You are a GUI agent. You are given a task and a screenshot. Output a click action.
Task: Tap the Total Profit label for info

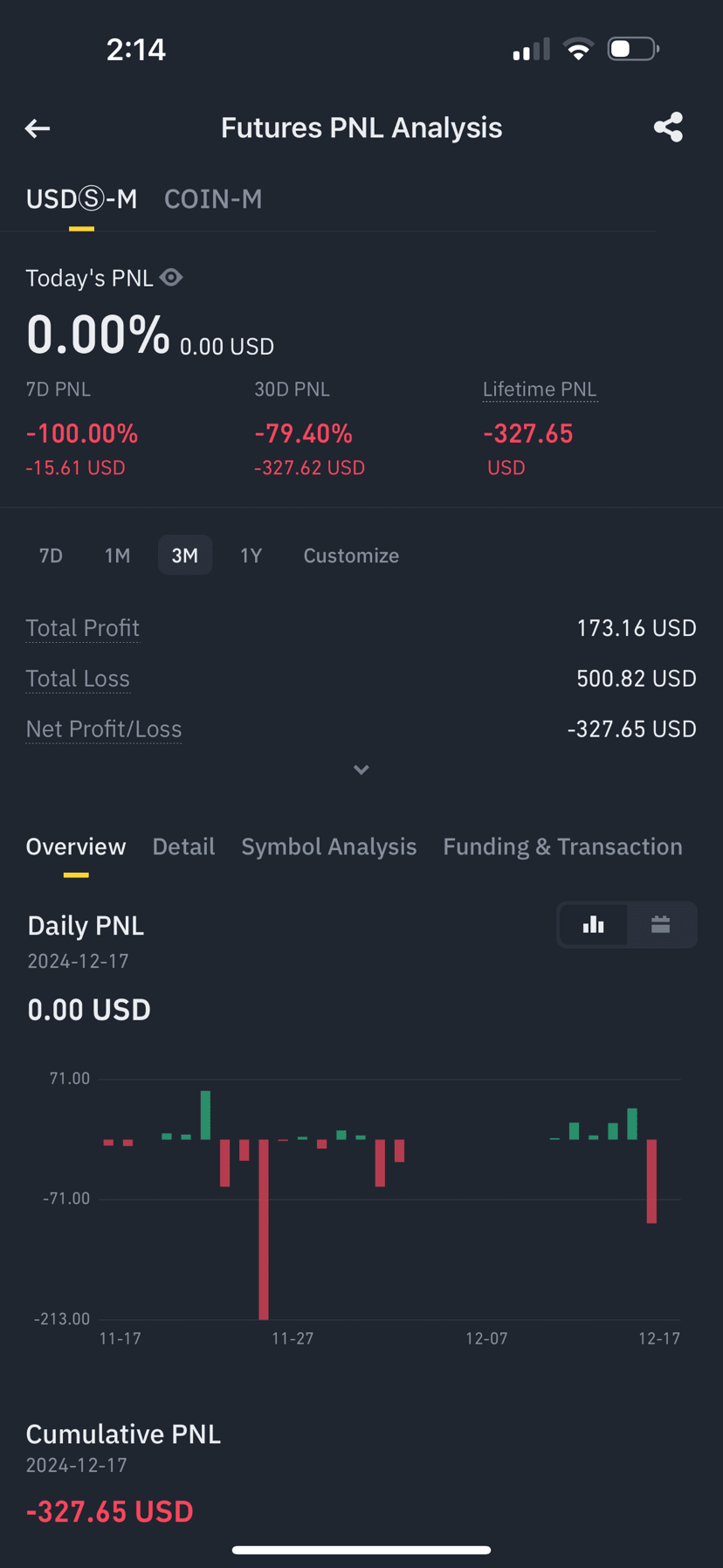click(x=83, y=628)
